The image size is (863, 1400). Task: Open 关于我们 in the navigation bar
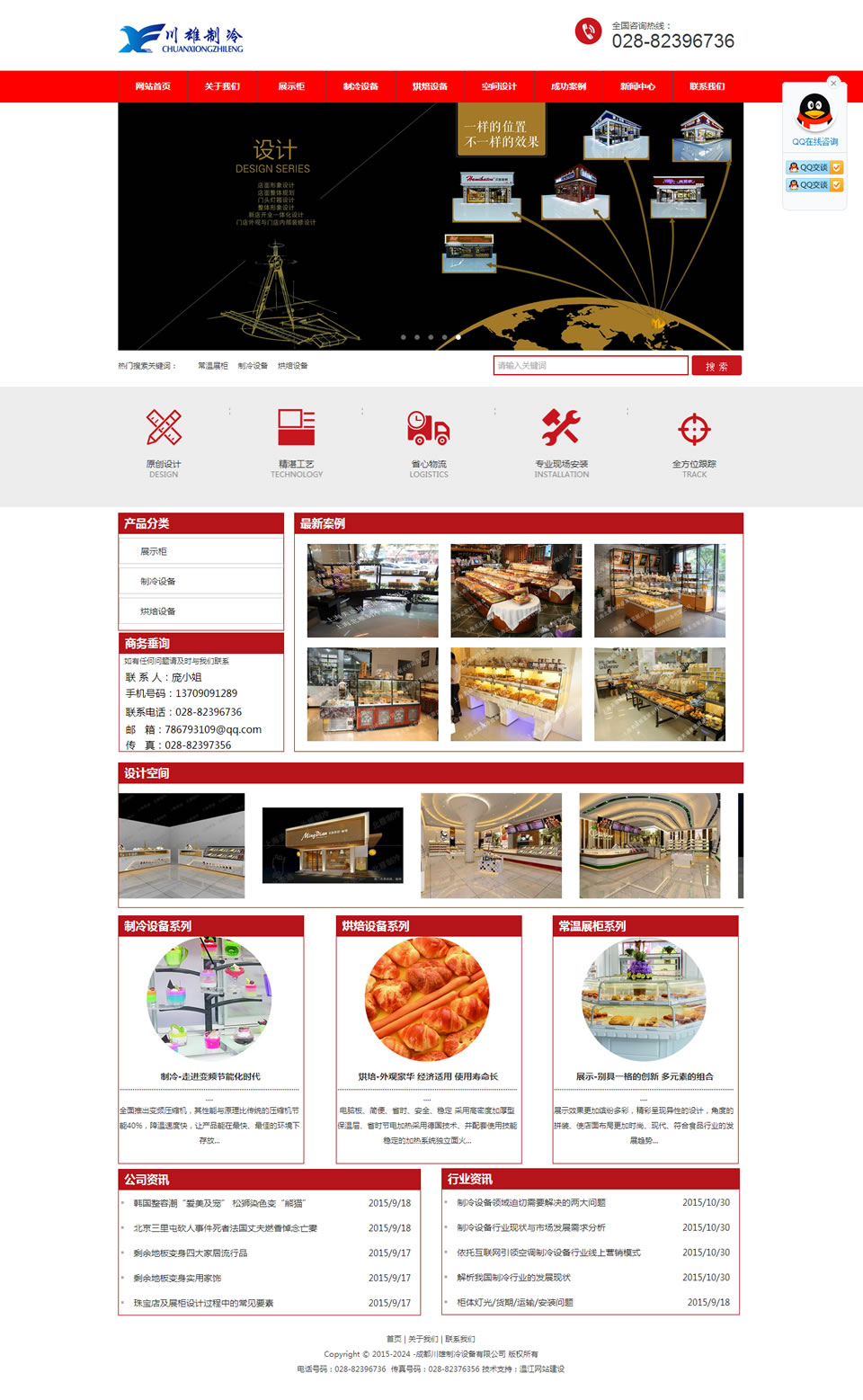click(x=221, y=86)
